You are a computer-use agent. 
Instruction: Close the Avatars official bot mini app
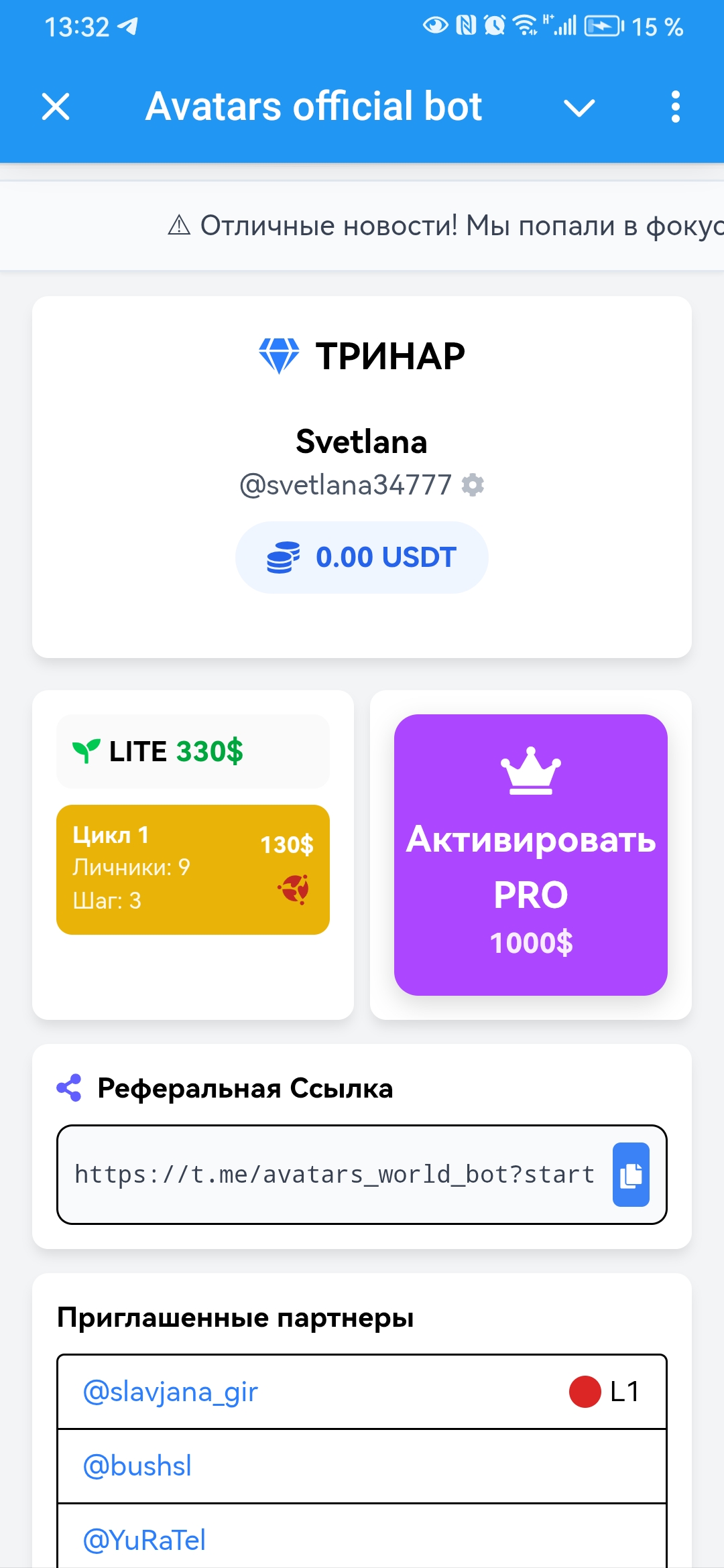[x=56, y=107]
